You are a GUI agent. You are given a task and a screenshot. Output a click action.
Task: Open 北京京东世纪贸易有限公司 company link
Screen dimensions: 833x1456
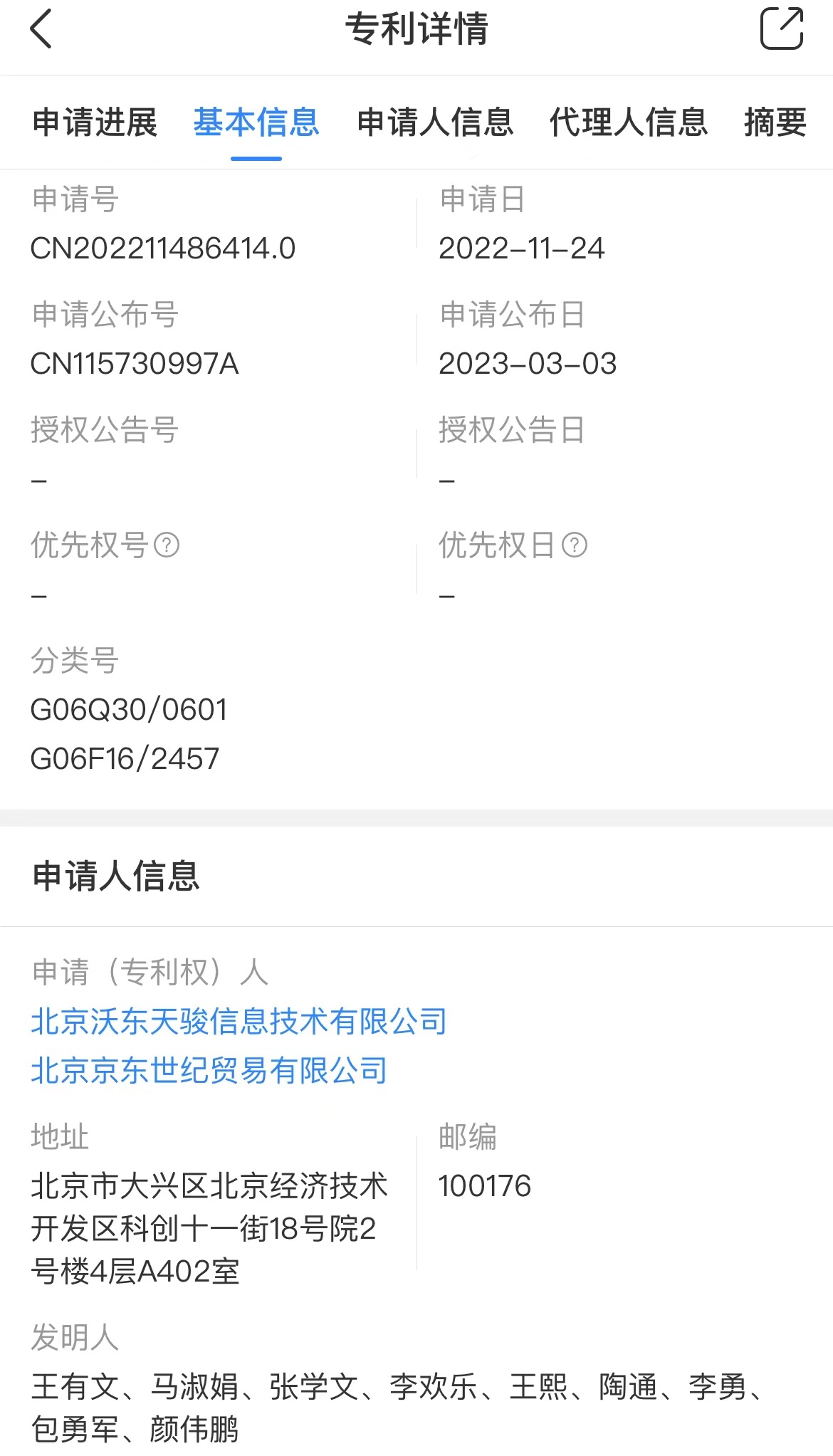209,1070
